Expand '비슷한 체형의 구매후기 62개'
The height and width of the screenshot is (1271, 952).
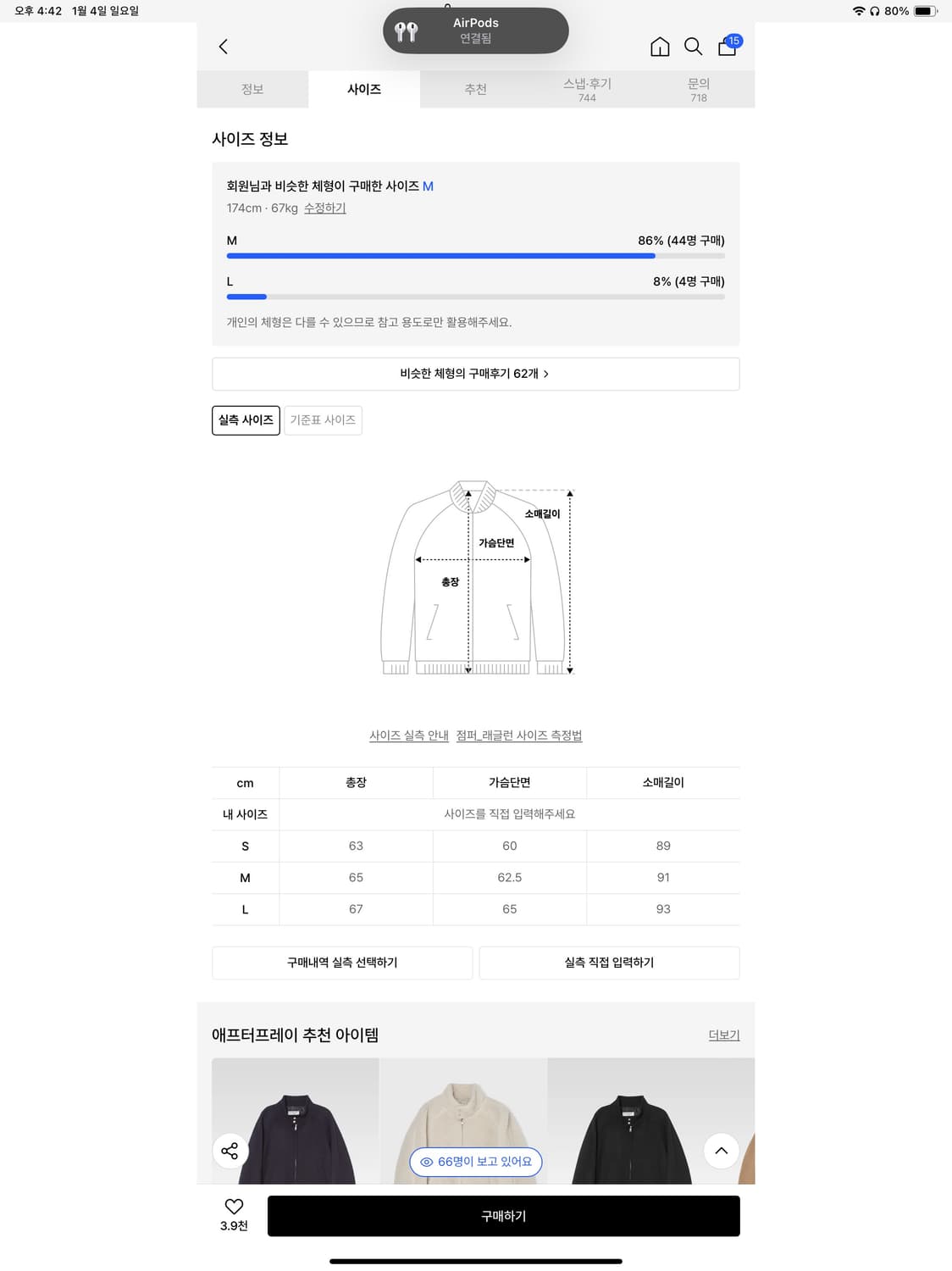point(475,374)
